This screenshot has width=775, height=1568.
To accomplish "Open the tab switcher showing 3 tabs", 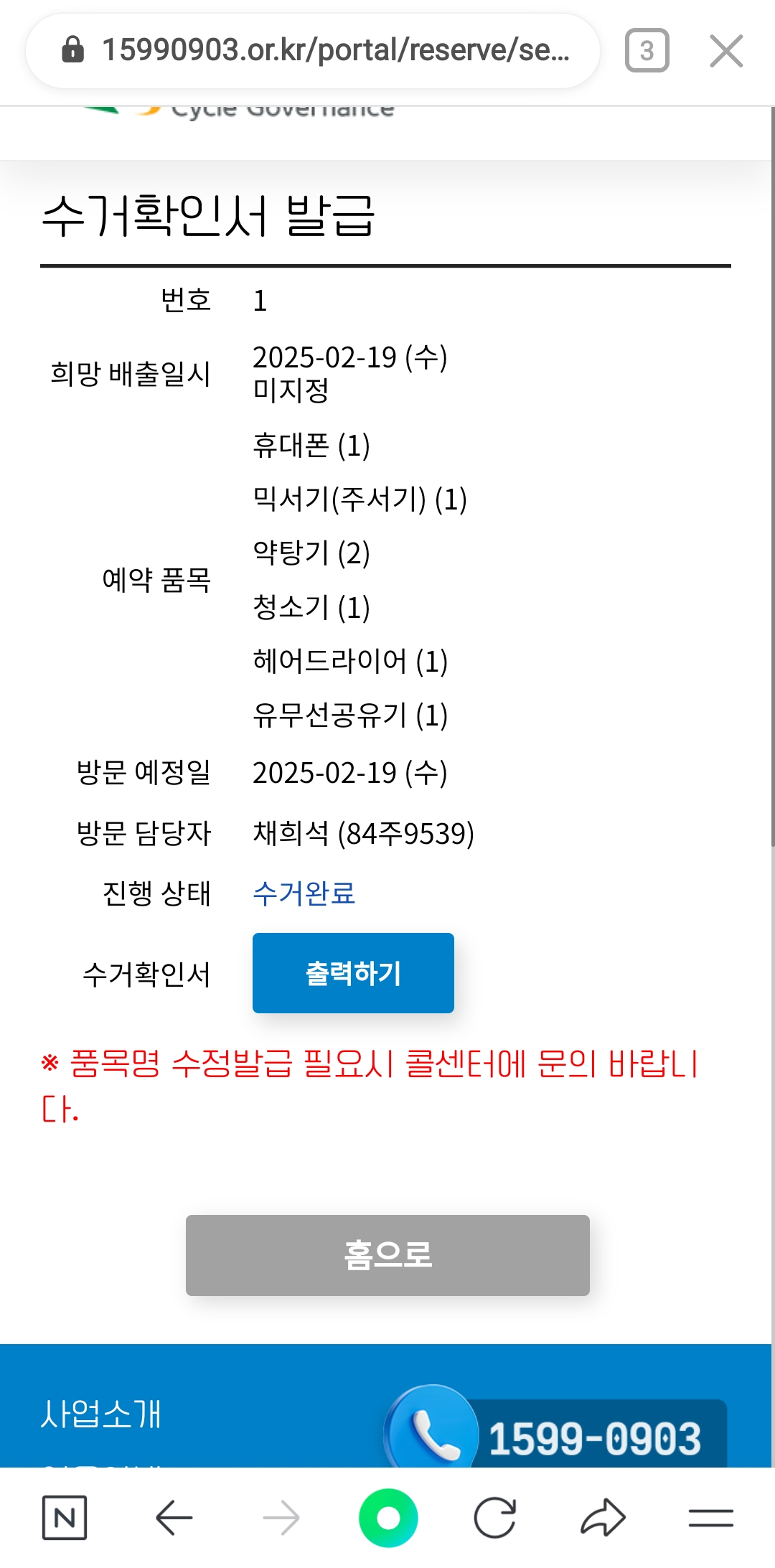I will coord(647,51).
